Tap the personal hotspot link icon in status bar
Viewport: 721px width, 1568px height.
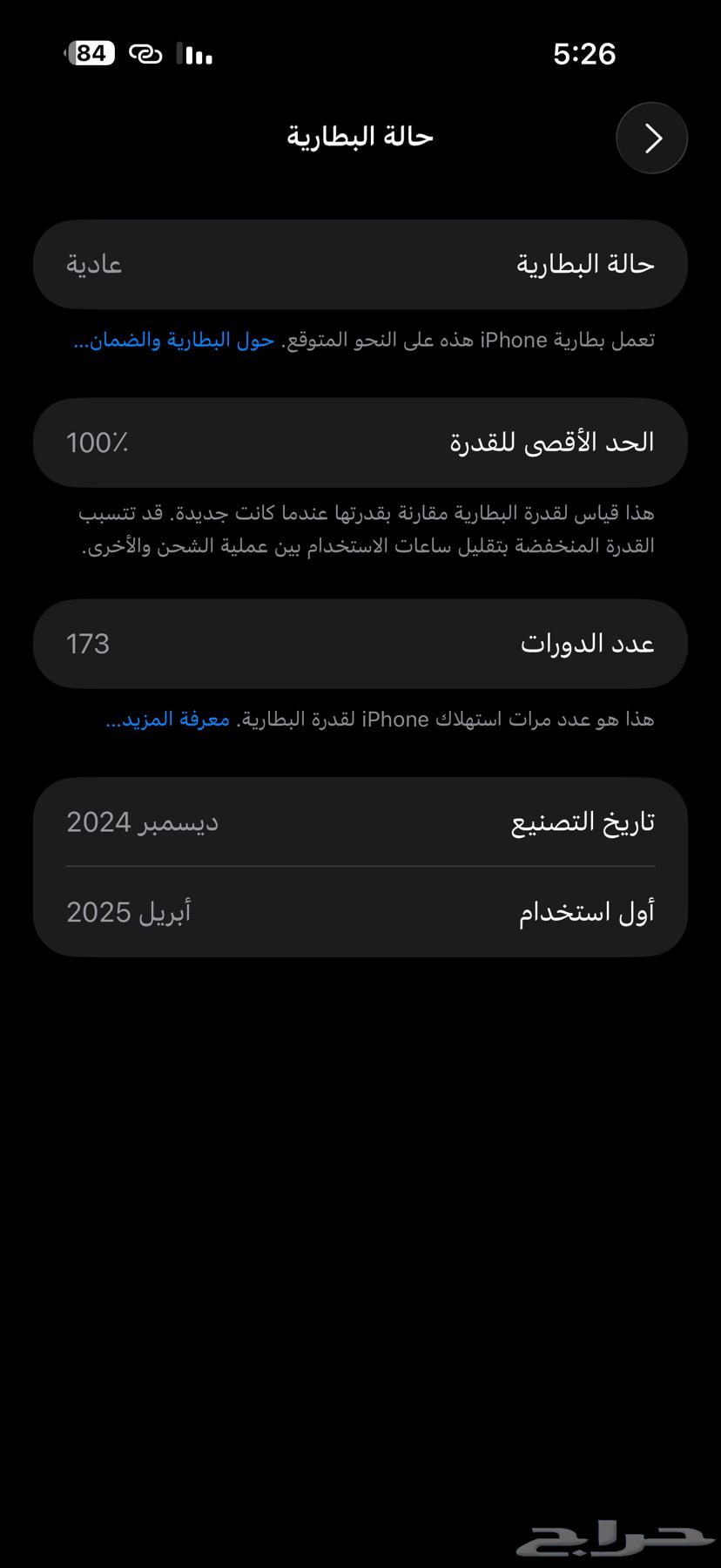pos(145,54)
